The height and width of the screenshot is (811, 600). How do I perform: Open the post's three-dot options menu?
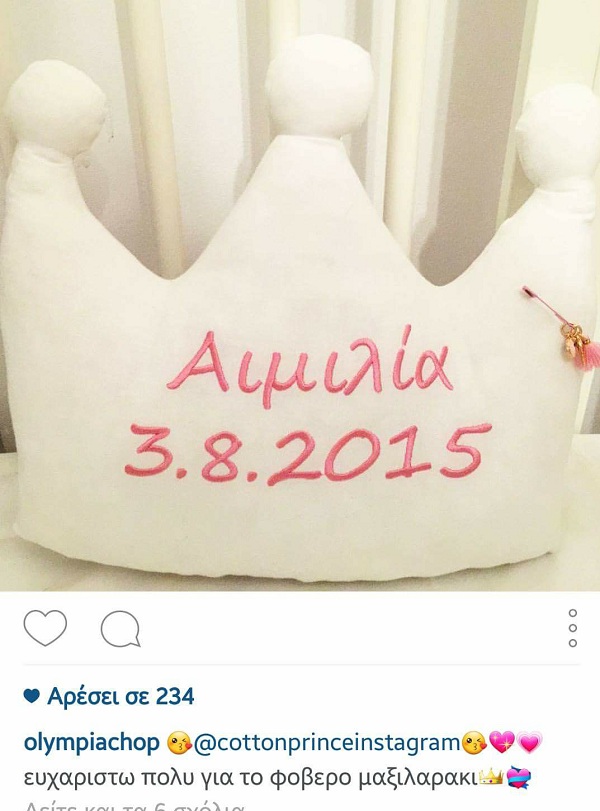[573, 629]
